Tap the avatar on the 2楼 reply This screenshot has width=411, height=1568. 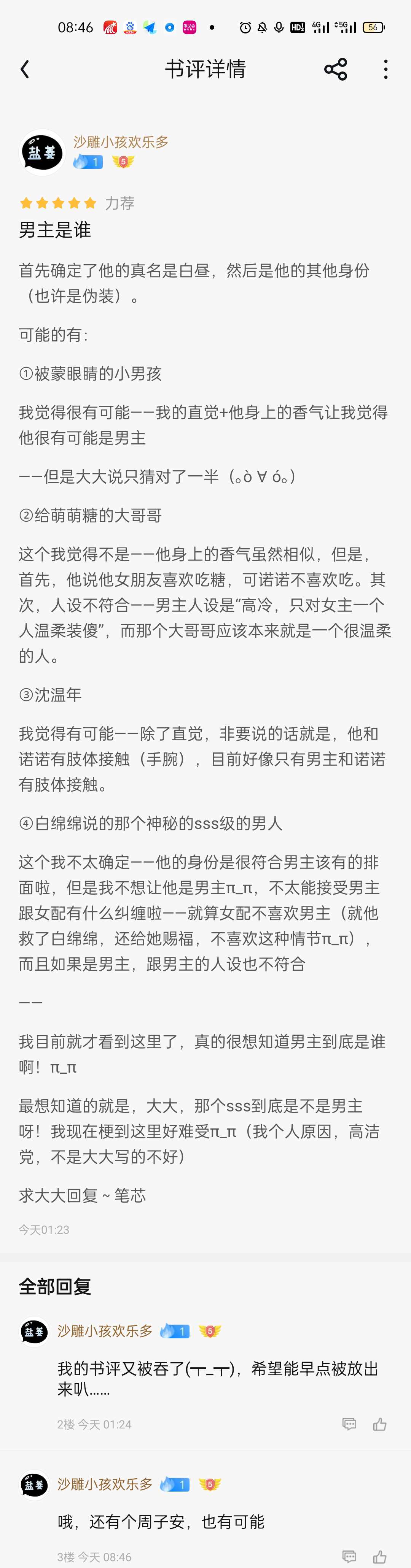(34, 1332)
